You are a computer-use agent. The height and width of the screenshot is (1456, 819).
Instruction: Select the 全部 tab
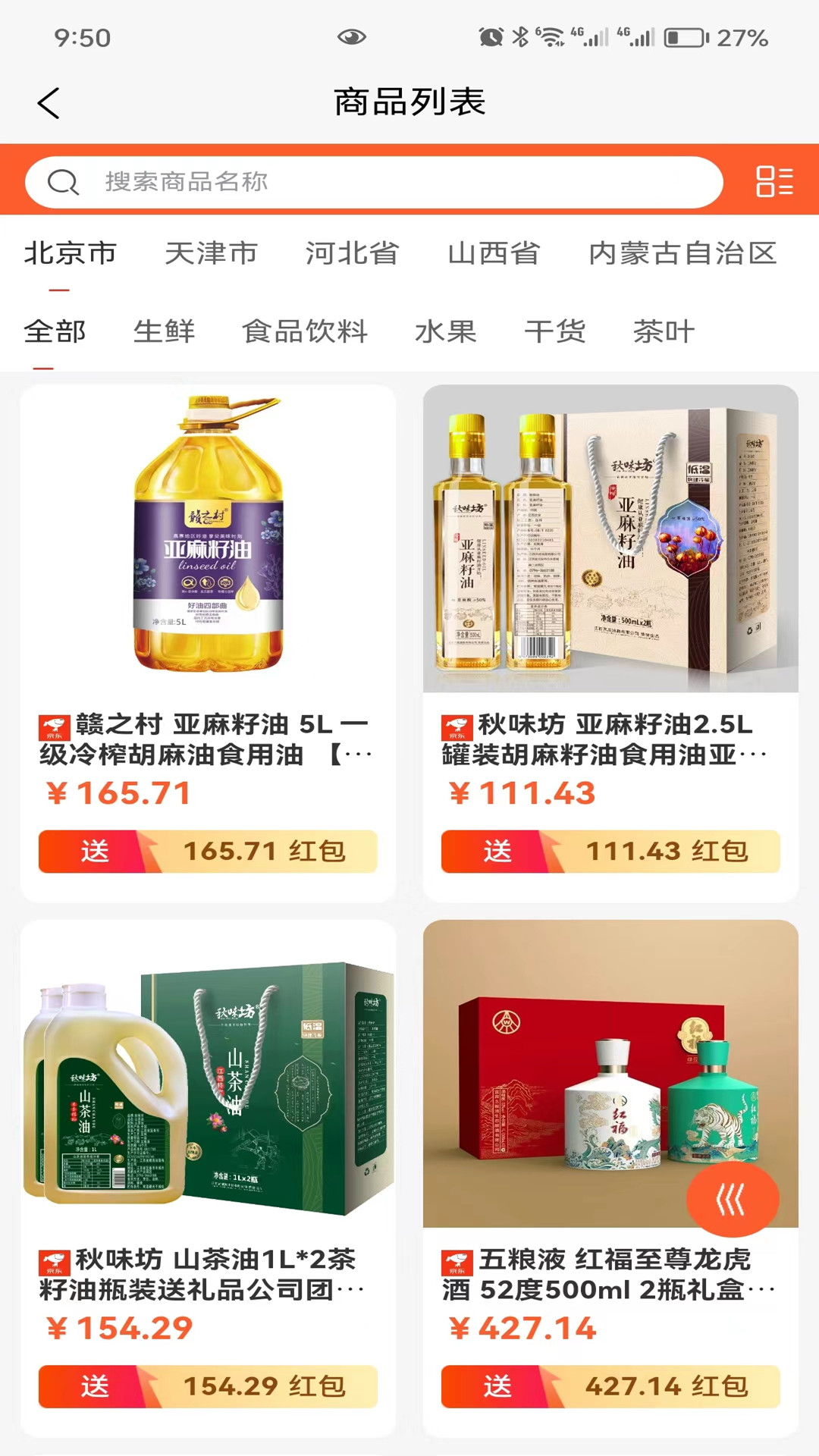pyautogui.click(x=55, y=331)
